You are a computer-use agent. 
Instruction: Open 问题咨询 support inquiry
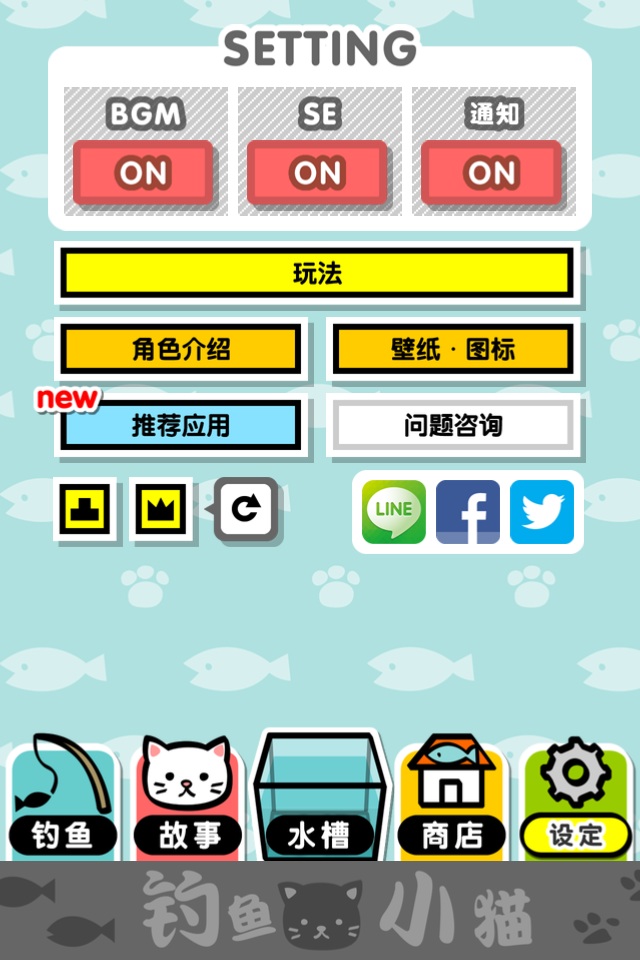point(453,425)
